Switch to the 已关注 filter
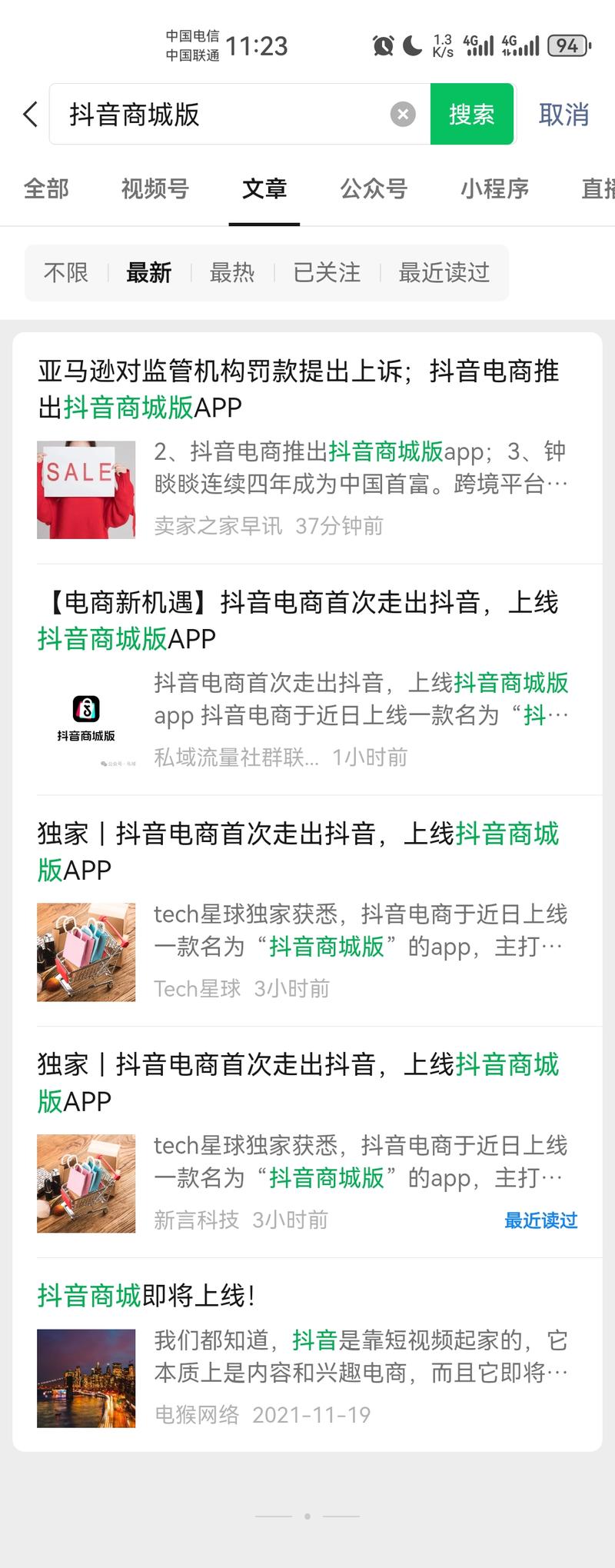Screen dimensions: 615x1568 click(326, 272)
